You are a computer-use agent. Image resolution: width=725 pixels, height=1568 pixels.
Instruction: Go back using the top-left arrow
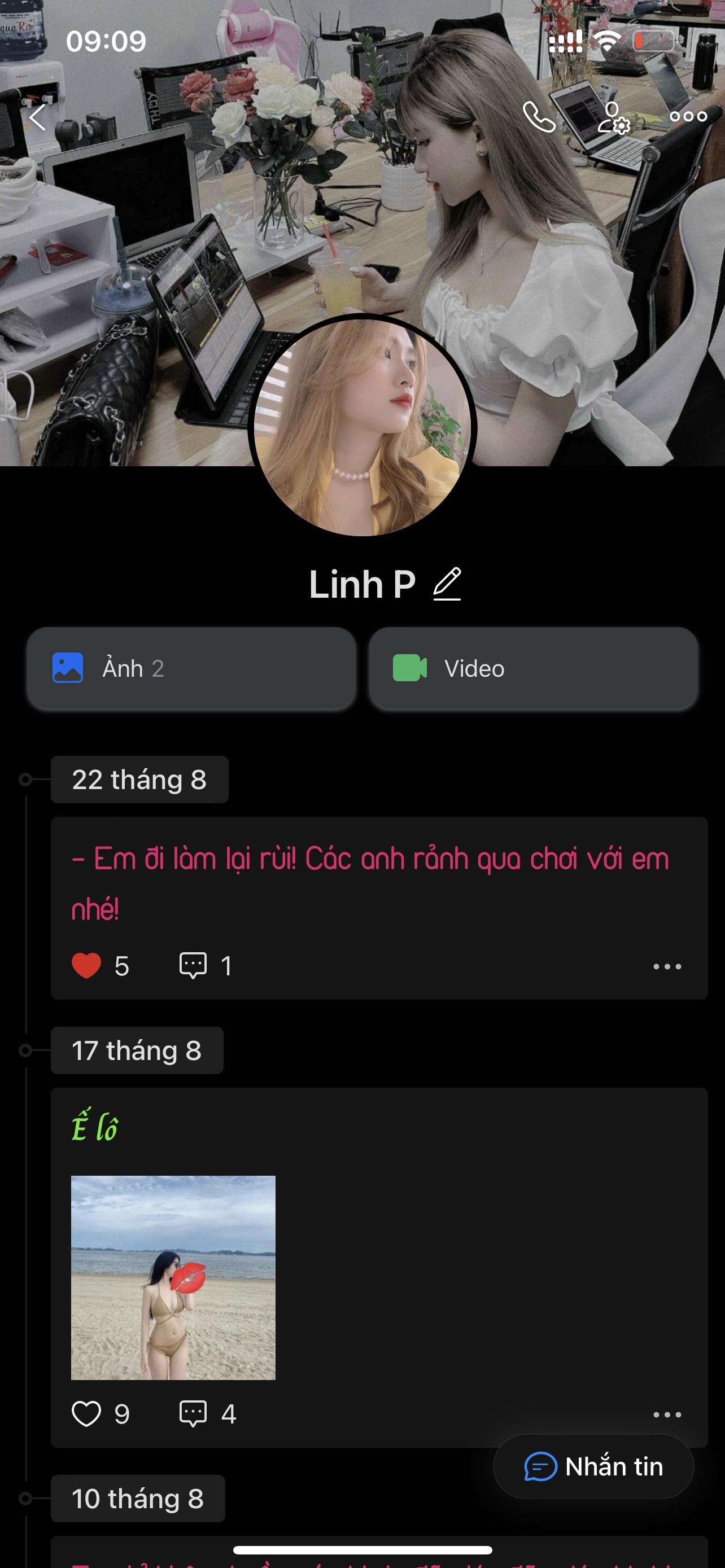coord(38,117)
